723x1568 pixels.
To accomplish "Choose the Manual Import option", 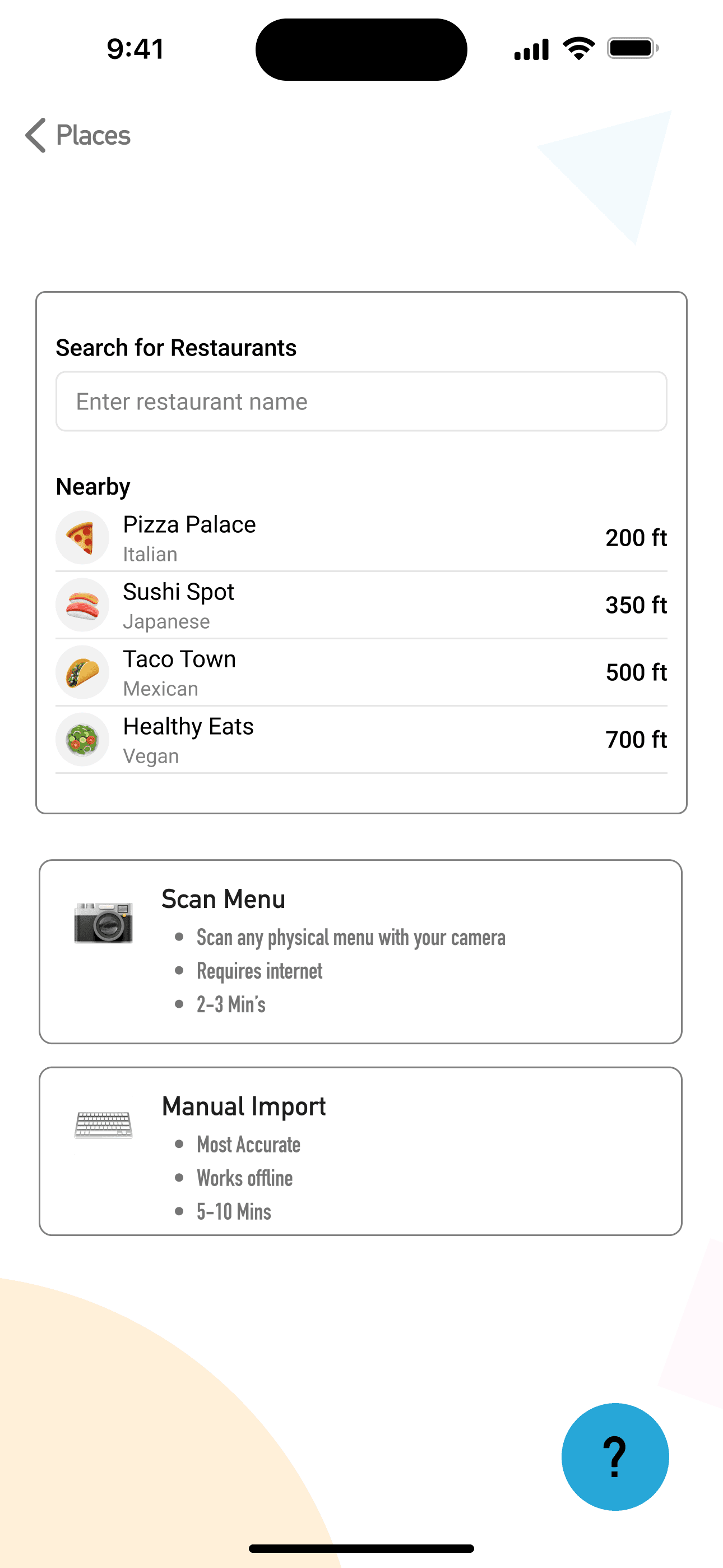I will pyautogui.click(x=361, y=1154).
